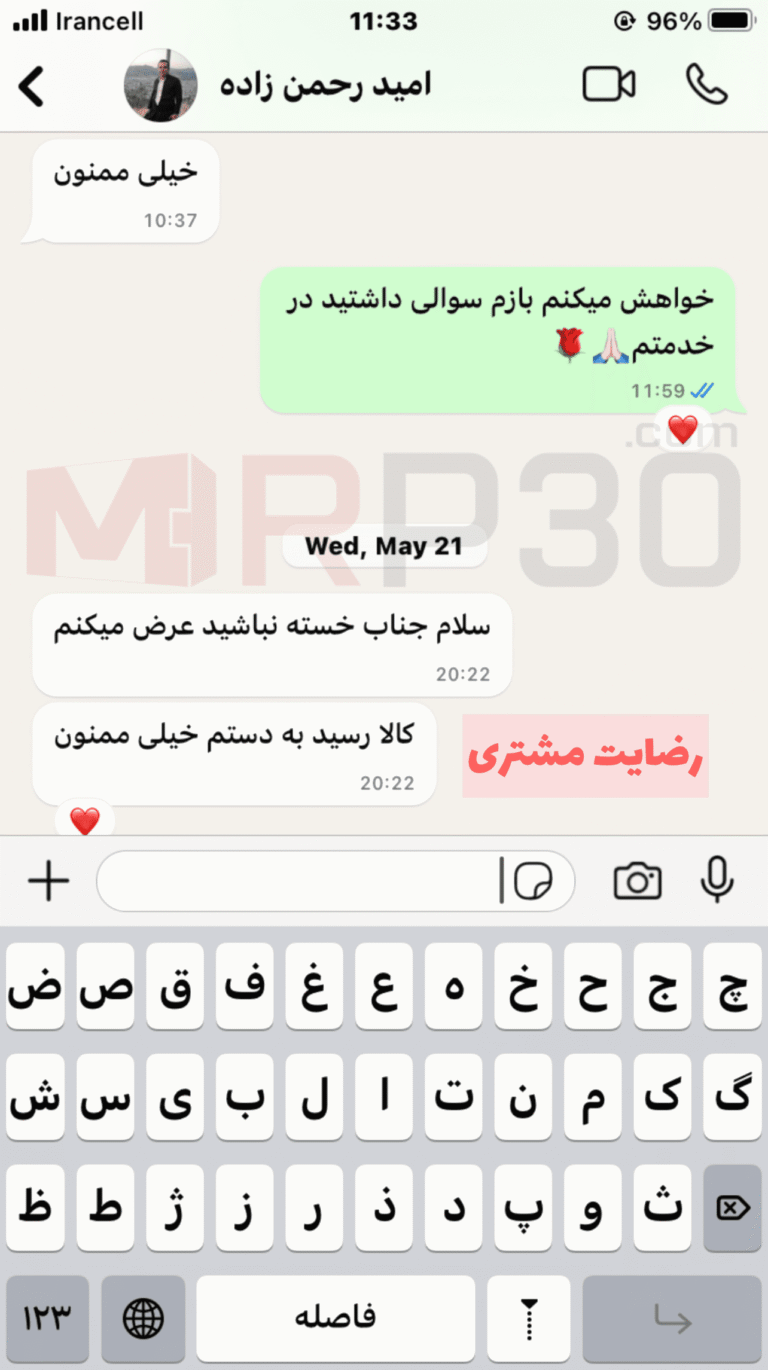Open the sticker picker in message field
Image resolution: width=768 pixels, height=1370 pixels.
(x=533, y=881)
